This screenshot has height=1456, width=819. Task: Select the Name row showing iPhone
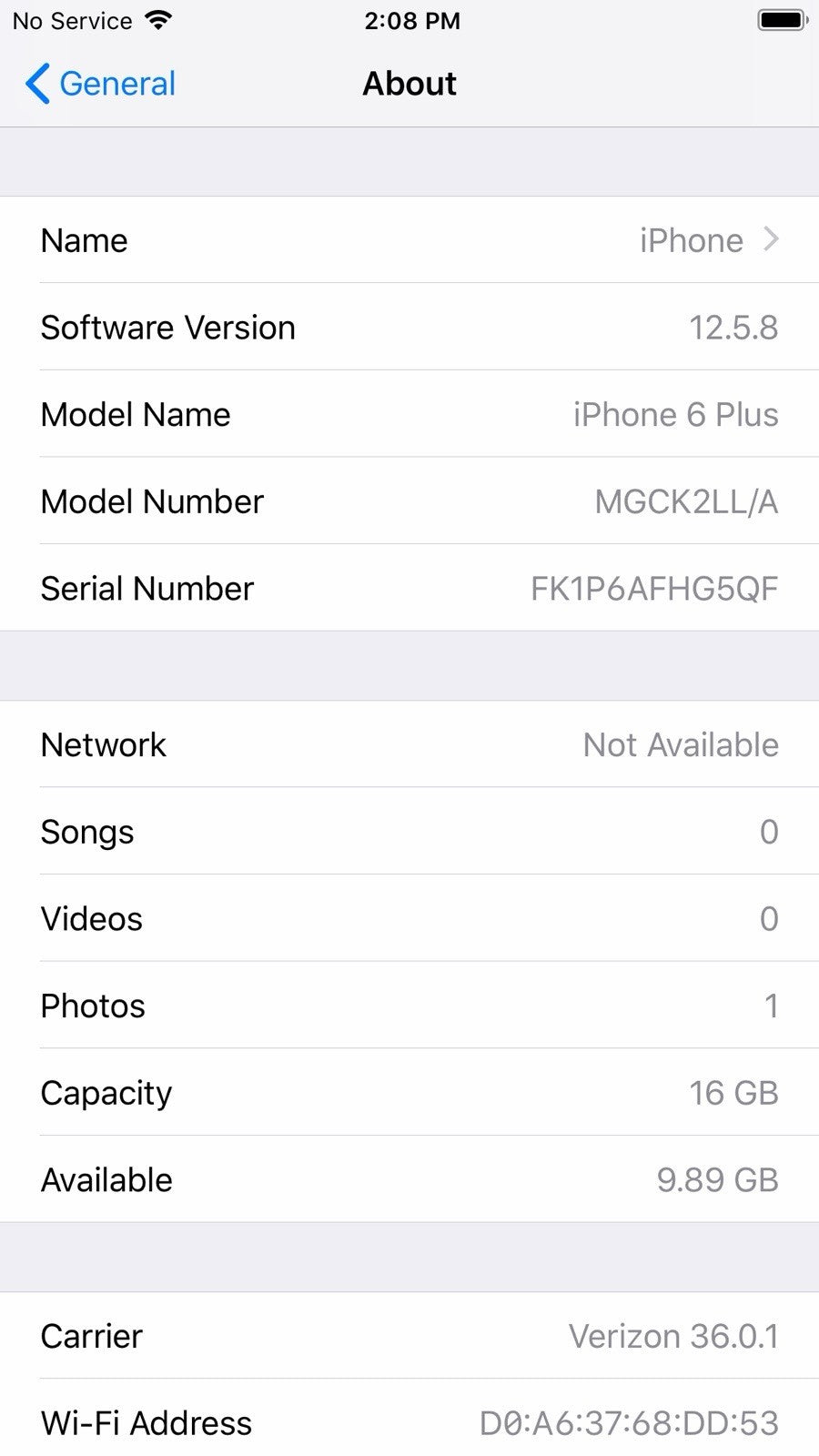click(409, 240)
